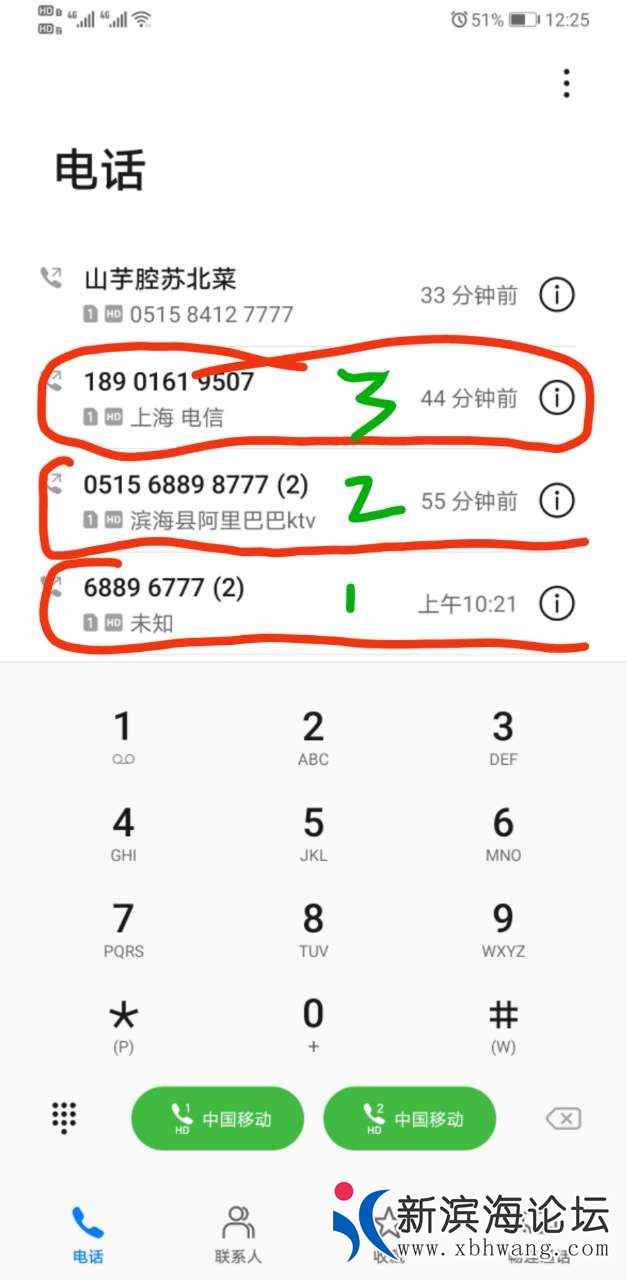Image resolution: width=627 pixels, height=1280 pixels.
Task: Delete last digit with backspace icon
Action: pyautogui.click(x=563, y=1118)
